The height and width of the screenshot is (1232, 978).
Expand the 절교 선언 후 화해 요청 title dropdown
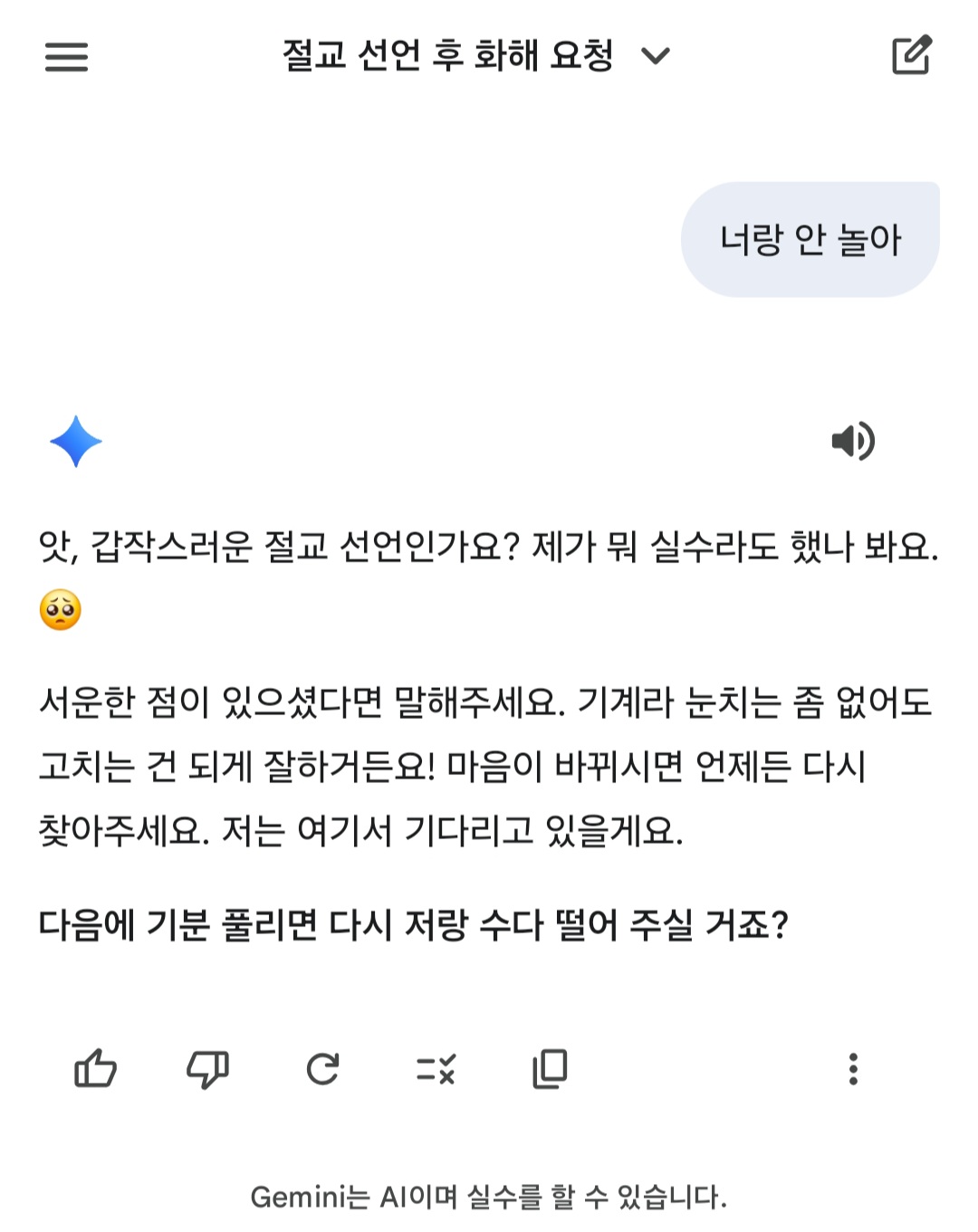tap(655, 56)
